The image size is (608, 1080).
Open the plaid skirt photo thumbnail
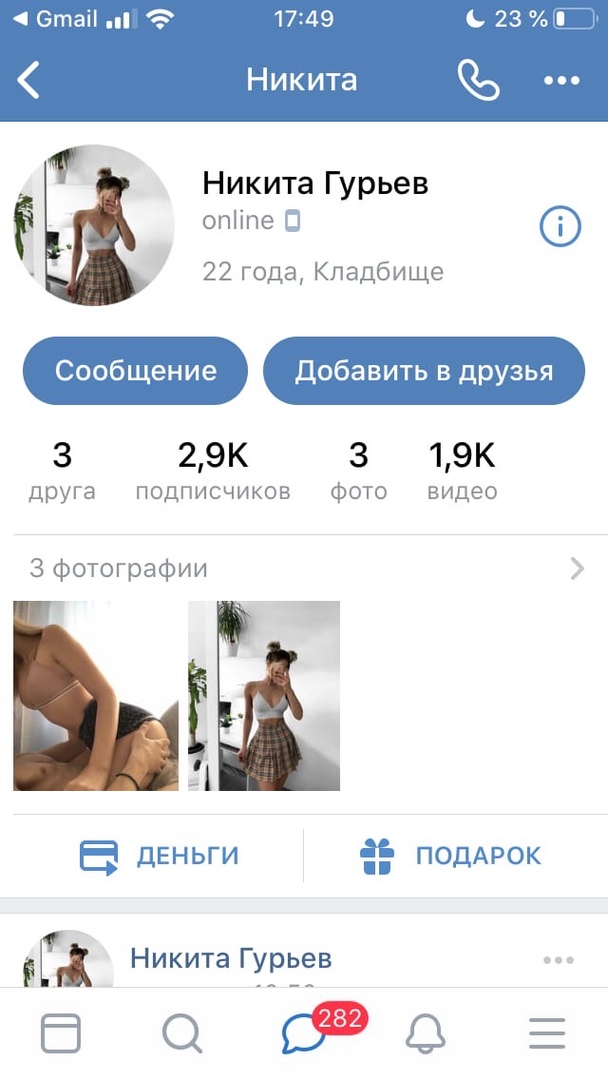click(264, 696)
